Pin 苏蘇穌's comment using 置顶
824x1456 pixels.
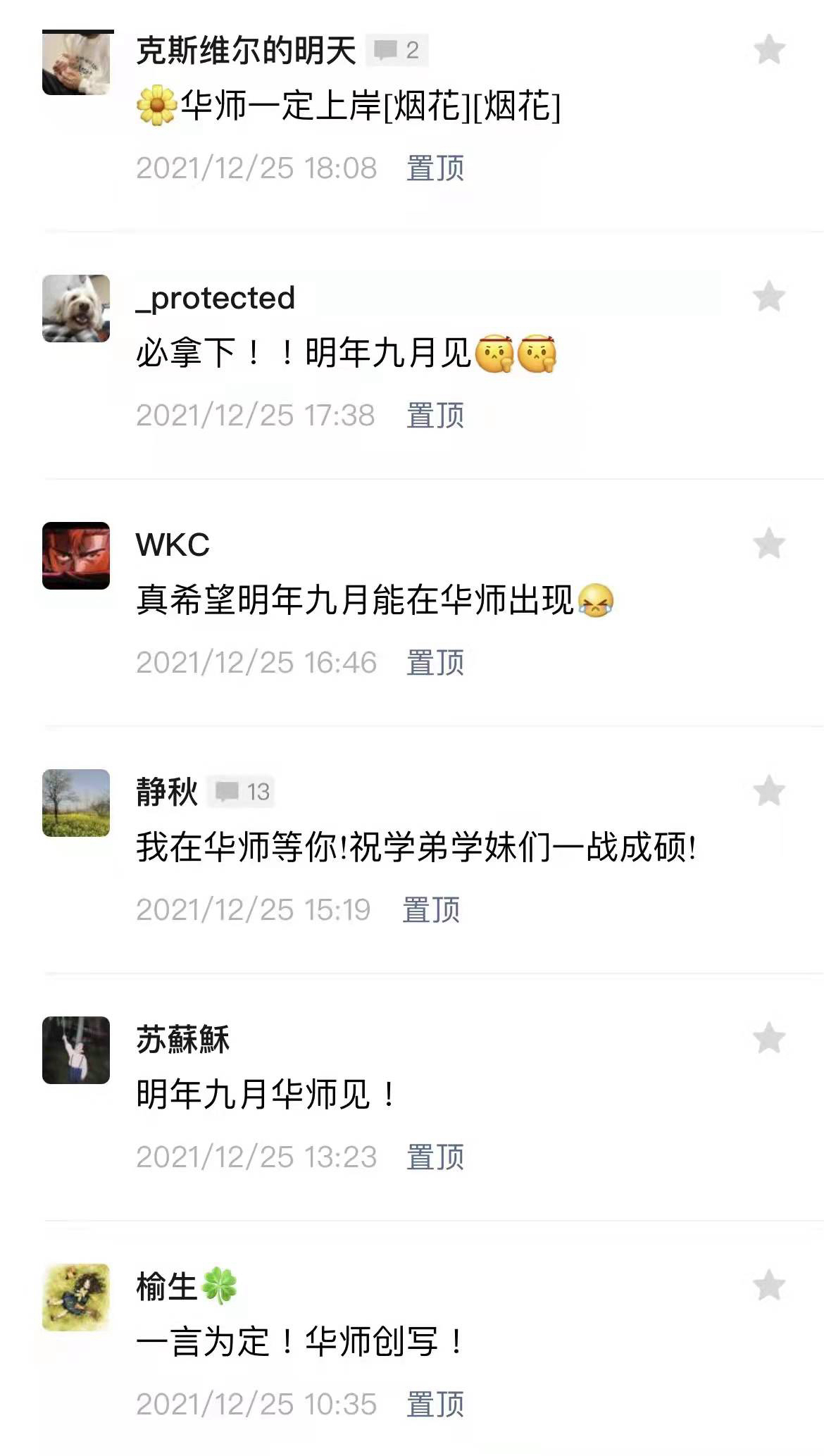[435, 1157]
